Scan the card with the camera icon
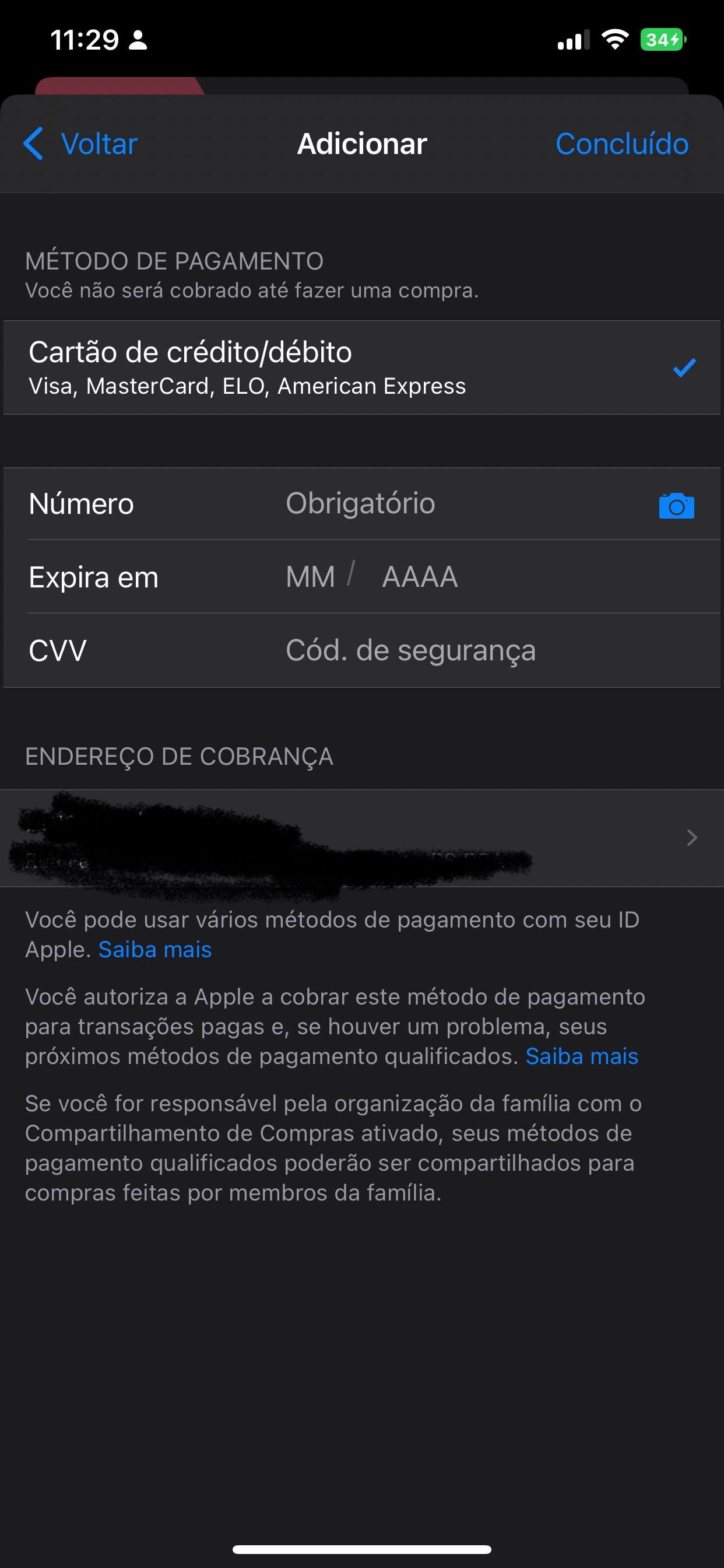Viewport: 724px width, 1568px height. tap(676, 506)
